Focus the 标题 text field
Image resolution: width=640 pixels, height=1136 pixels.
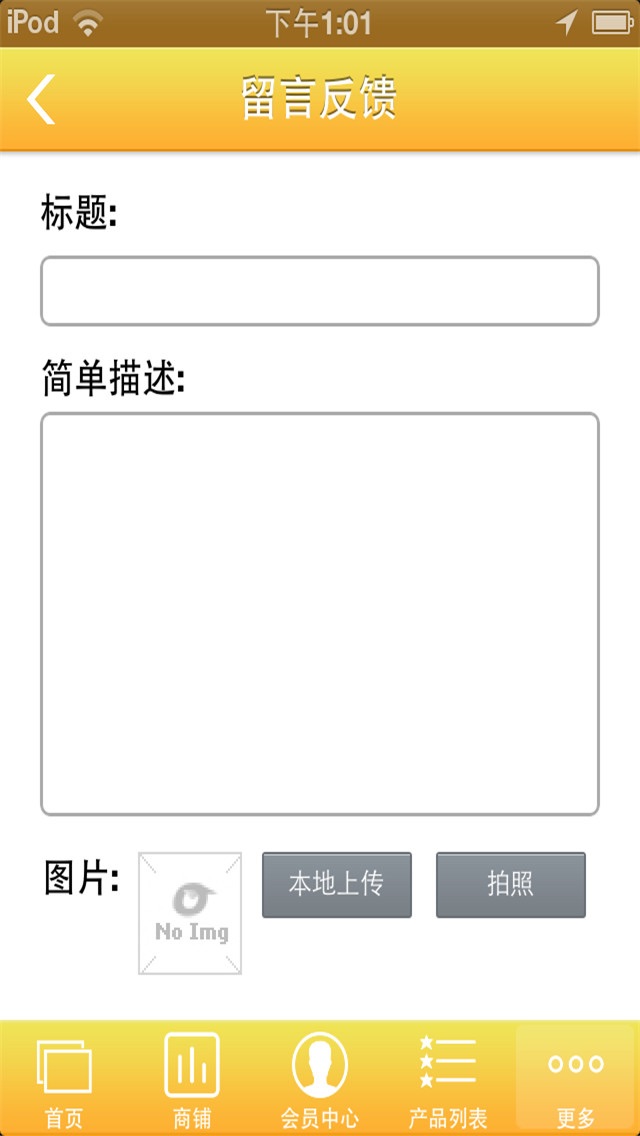pyautogui.click(x=319, y=291)
